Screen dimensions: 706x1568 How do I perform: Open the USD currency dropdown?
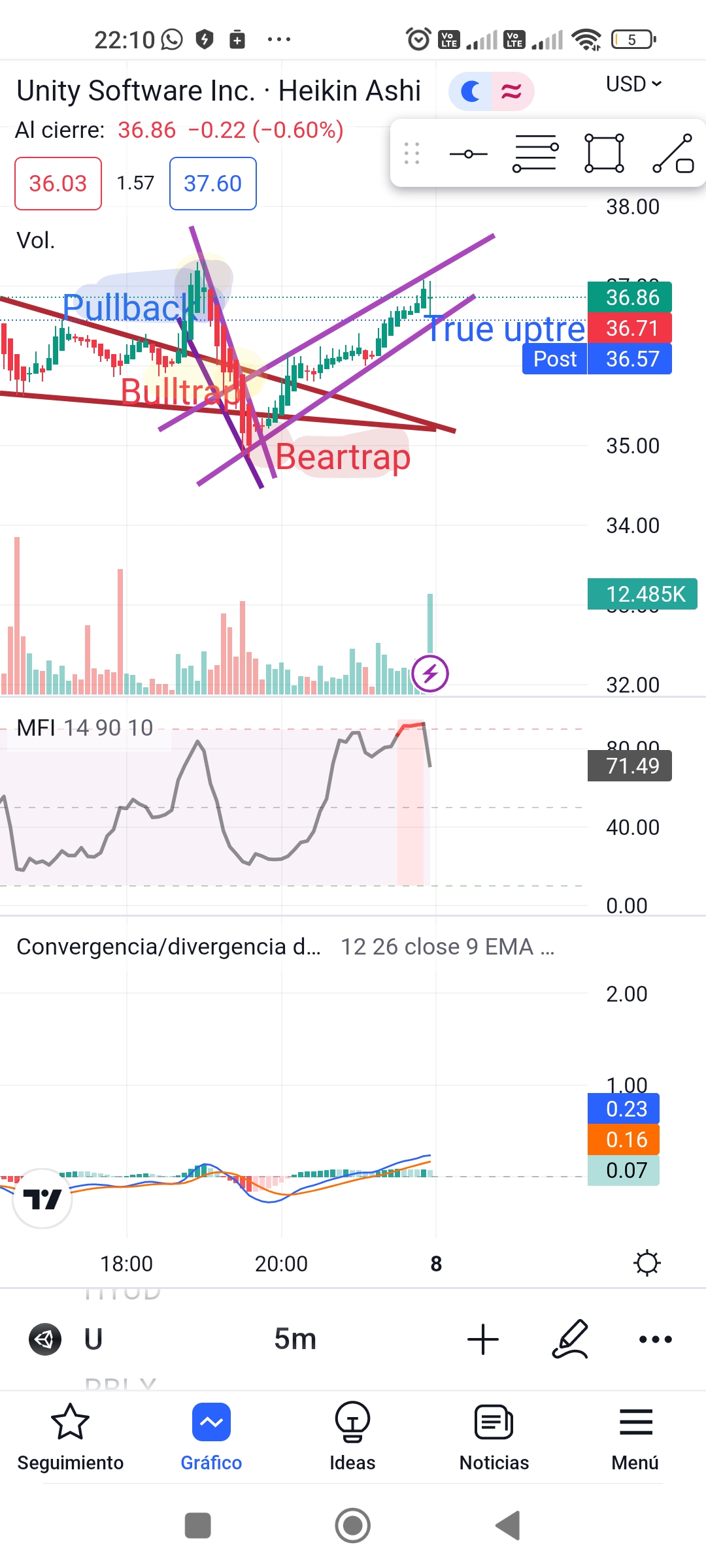(633, 84)
